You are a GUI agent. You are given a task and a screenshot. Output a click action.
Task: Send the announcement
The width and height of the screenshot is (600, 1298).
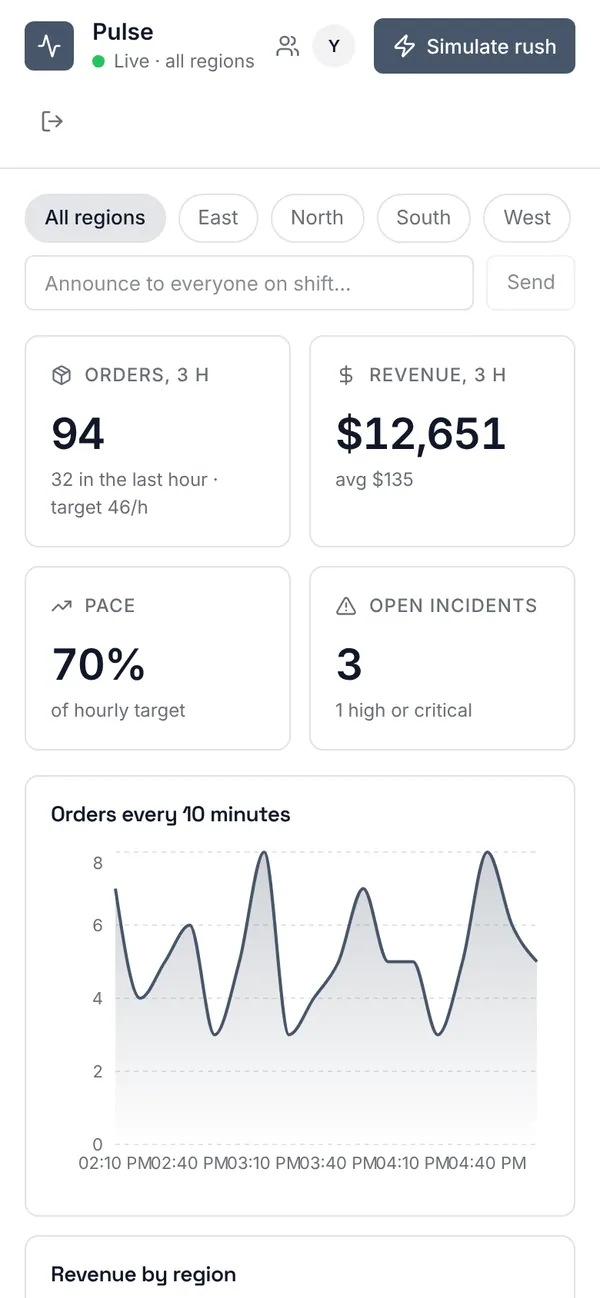(x=530, y=283)
